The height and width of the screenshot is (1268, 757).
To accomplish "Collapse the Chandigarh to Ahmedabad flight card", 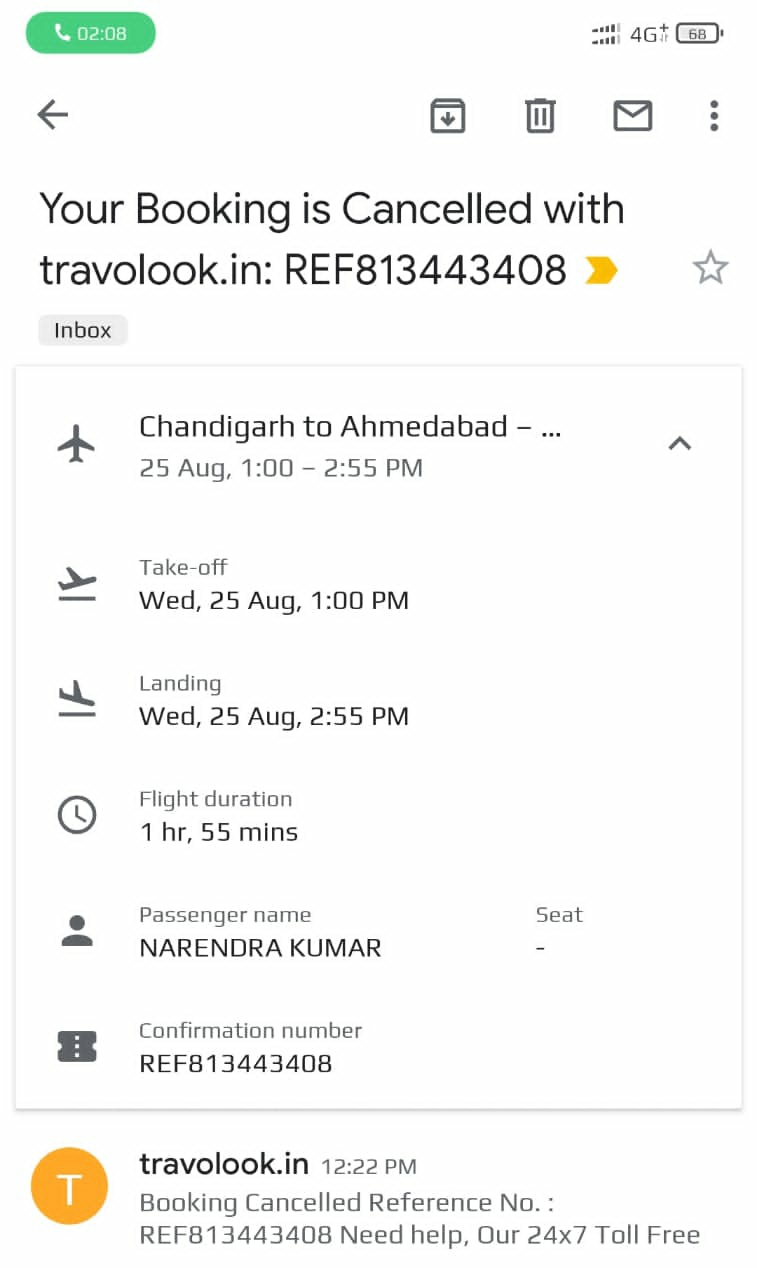I will point(680,443).
